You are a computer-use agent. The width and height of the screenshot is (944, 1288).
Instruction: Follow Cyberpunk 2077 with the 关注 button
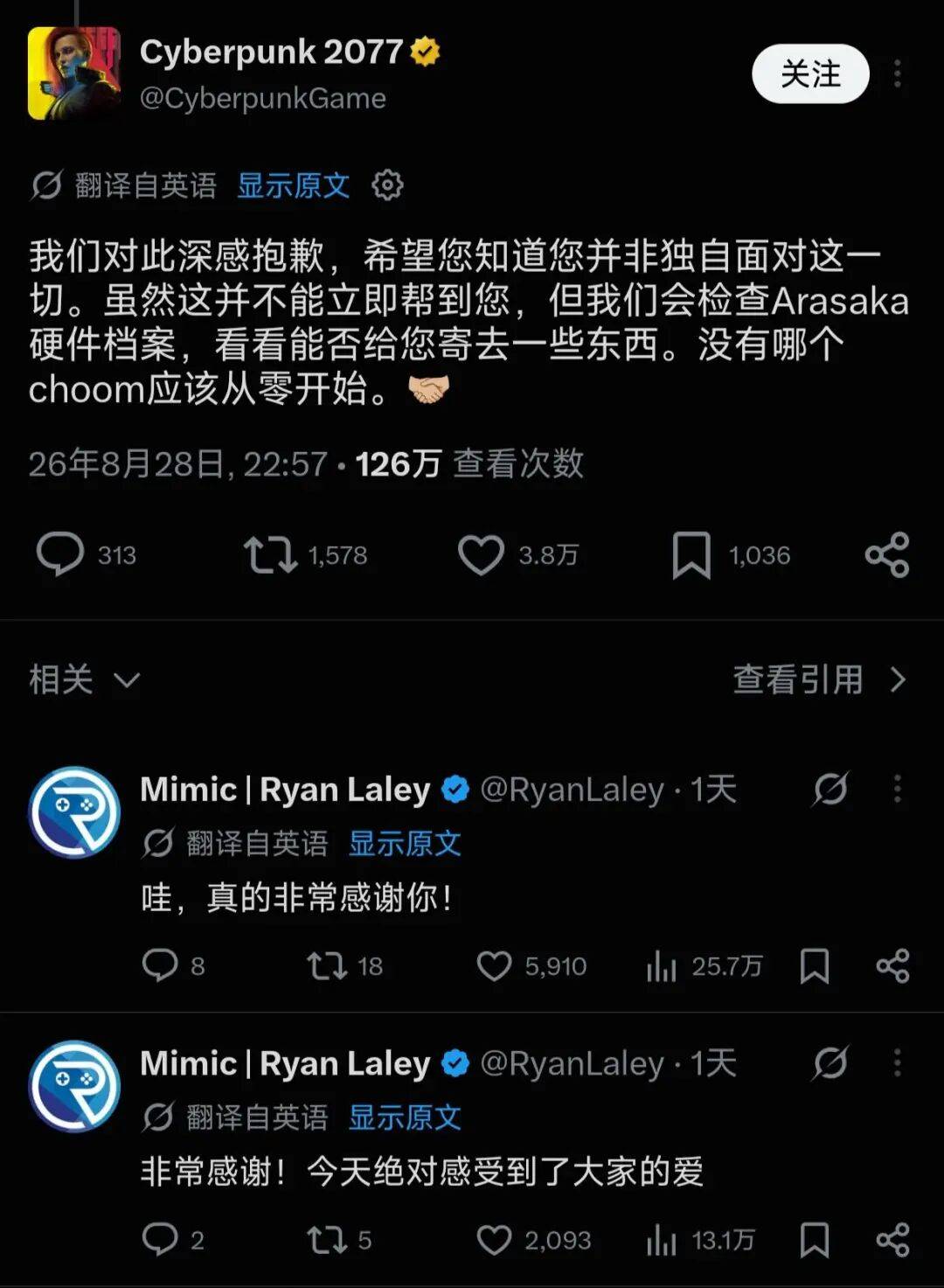(x=810, y=73)
